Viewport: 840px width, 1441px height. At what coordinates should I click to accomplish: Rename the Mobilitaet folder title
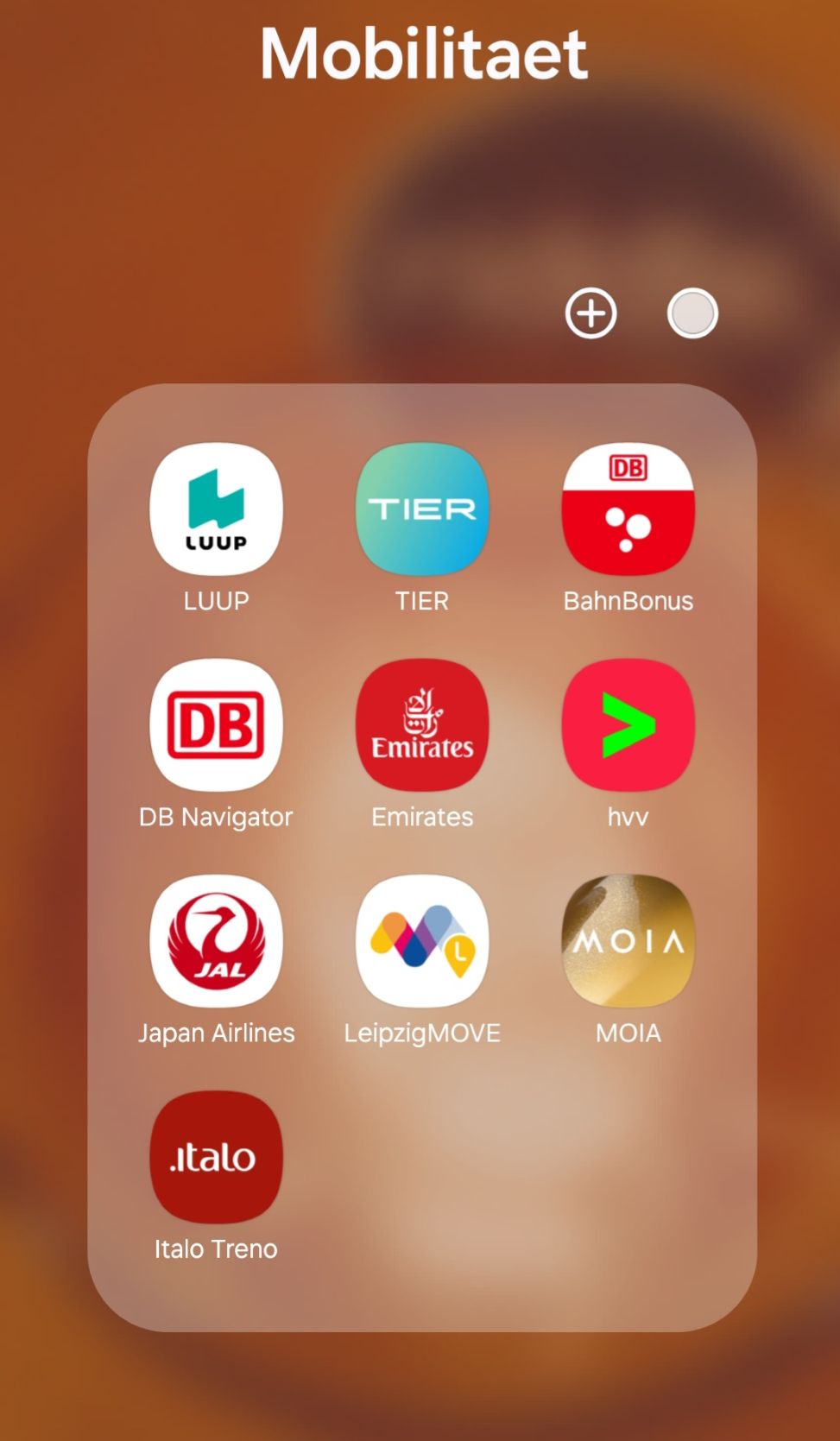(x=423, y=54)
